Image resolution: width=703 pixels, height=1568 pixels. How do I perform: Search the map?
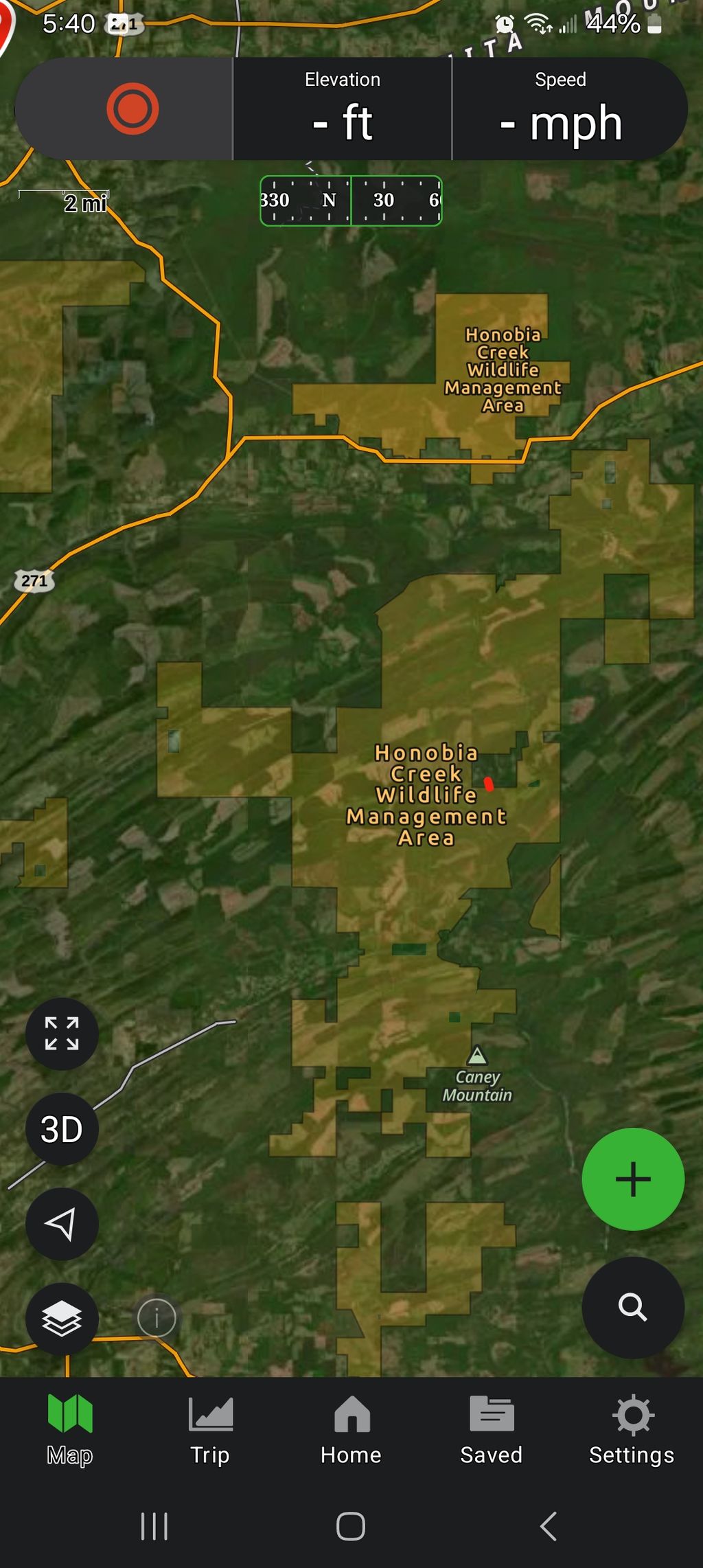point(632,1307)
